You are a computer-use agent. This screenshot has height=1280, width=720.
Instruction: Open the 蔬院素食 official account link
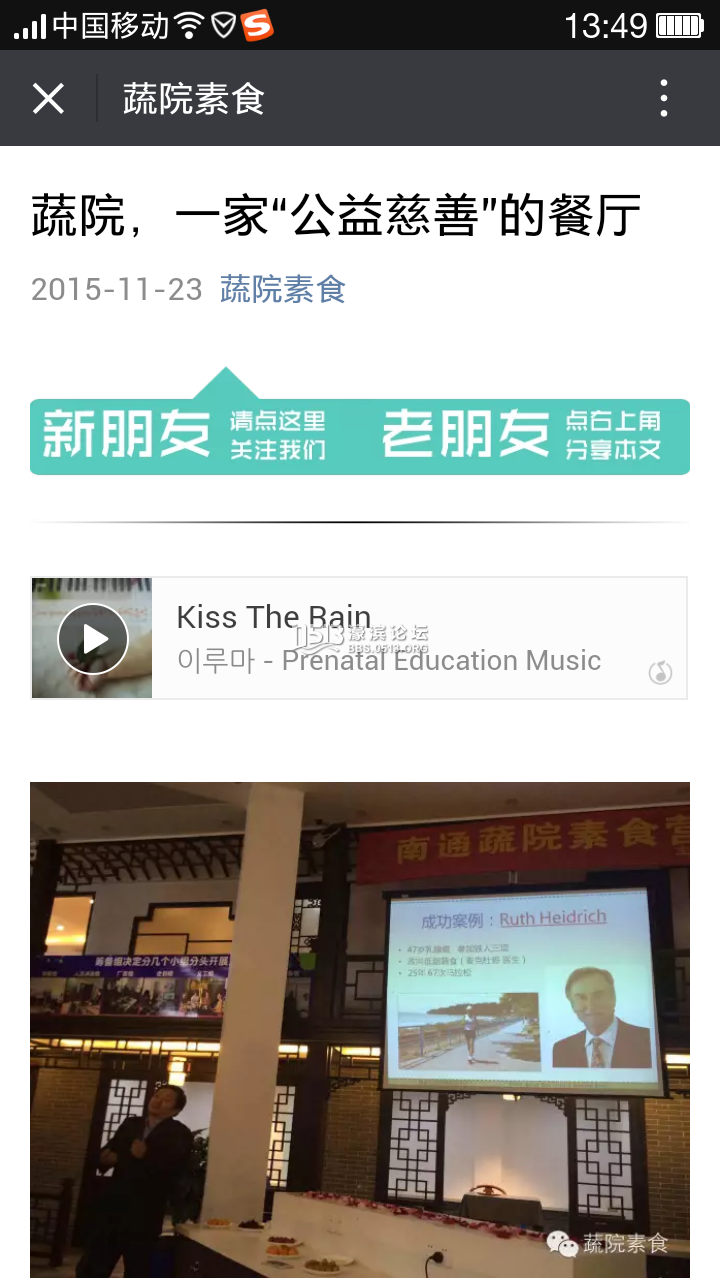(x=281, y=290)
